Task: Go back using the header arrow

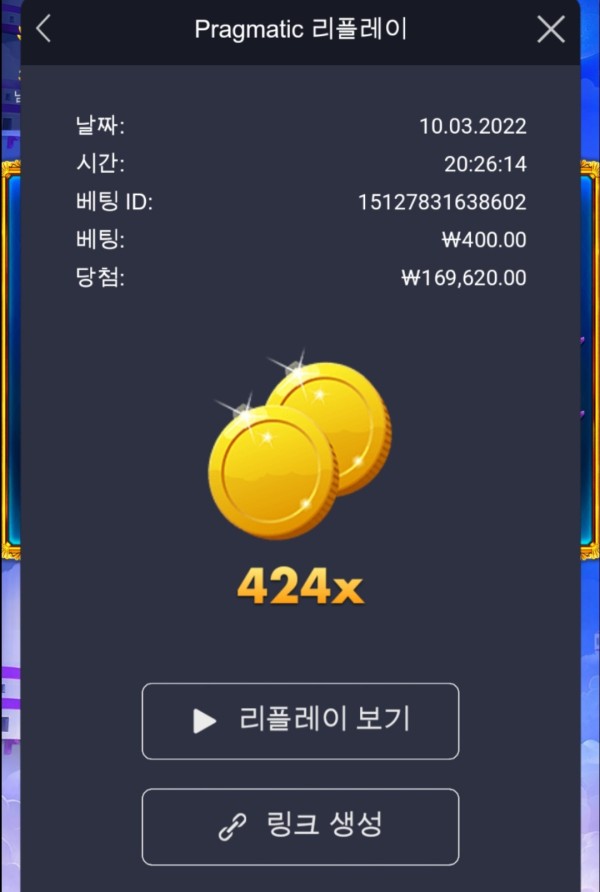Action: [x=43, y=28]
